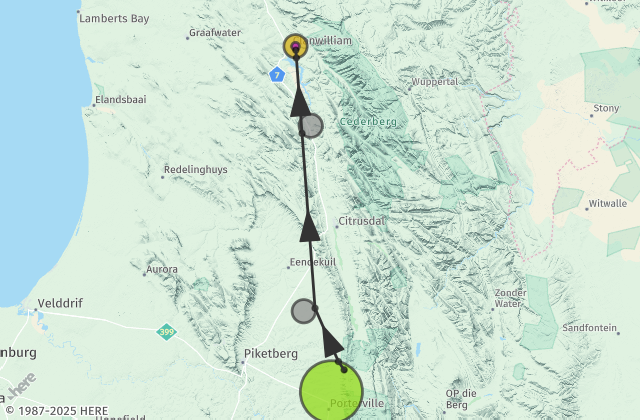Select the yellow marker at Clanwilliam
Image resolution: width=640 pixels, height=420 pixels.
pyautogui.click(x=295, y=46)
